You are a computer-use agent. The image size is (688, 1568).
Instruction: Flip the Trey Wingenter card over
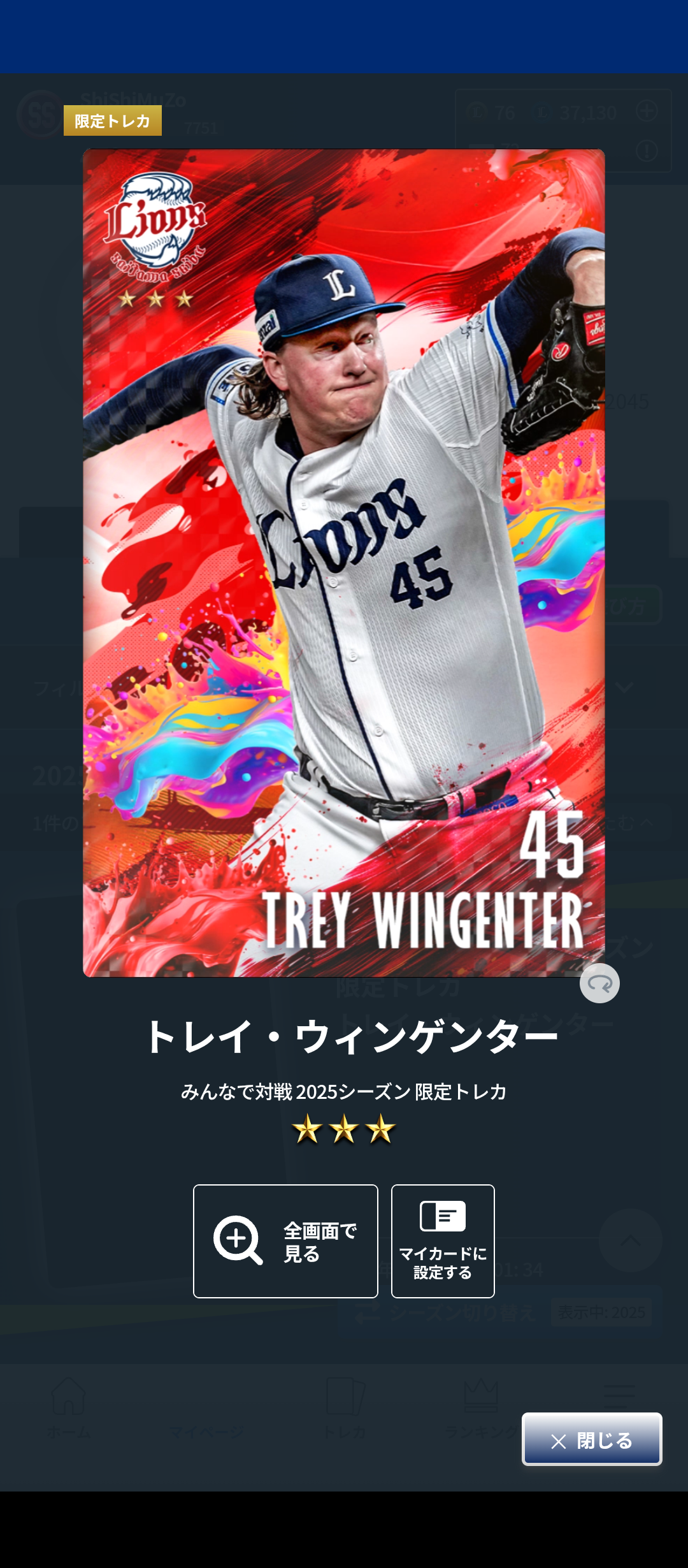click(599, 984)
